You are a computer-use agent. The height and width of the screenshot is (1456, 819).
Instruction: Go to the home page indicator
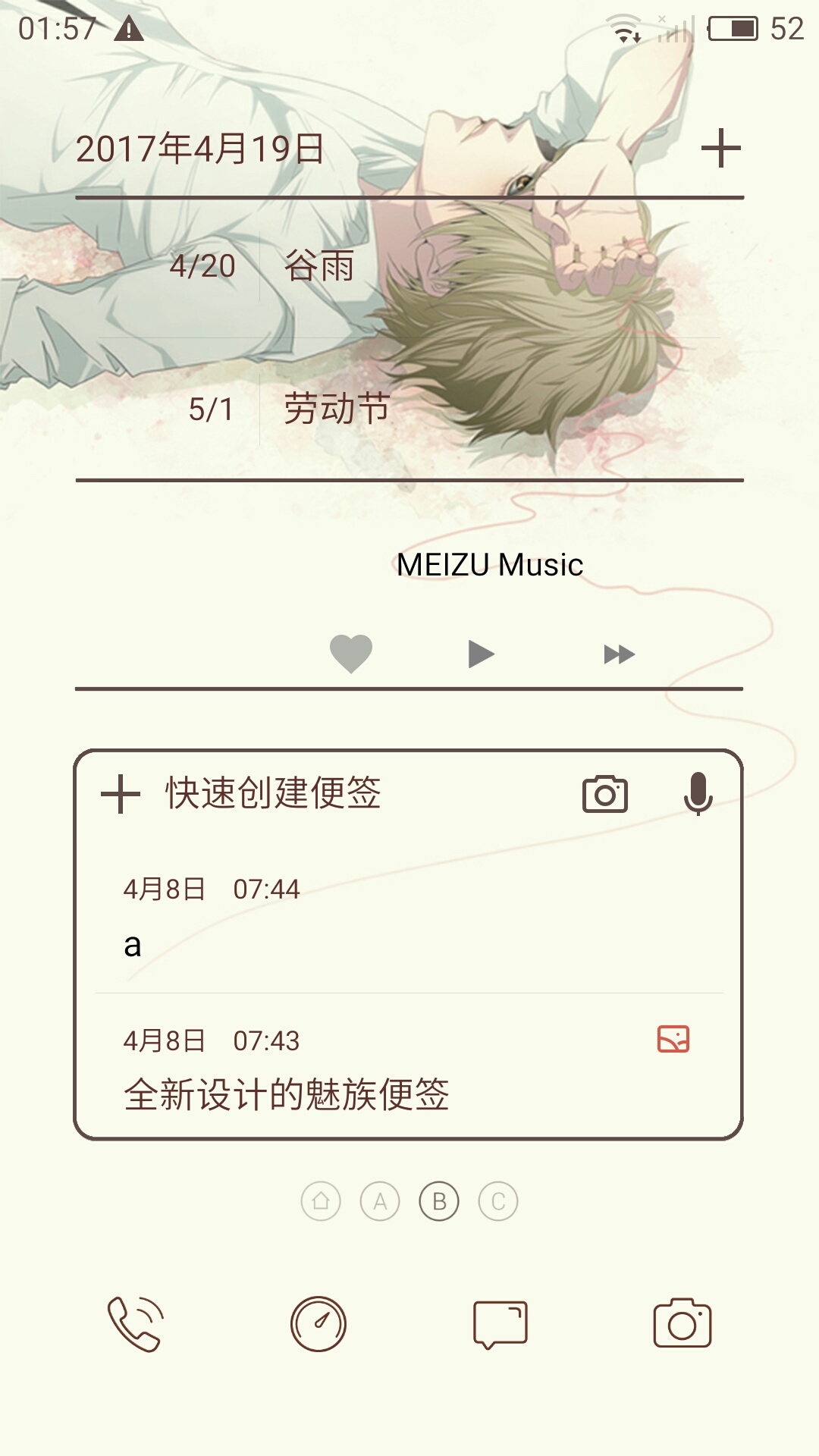click(321, 1201)
